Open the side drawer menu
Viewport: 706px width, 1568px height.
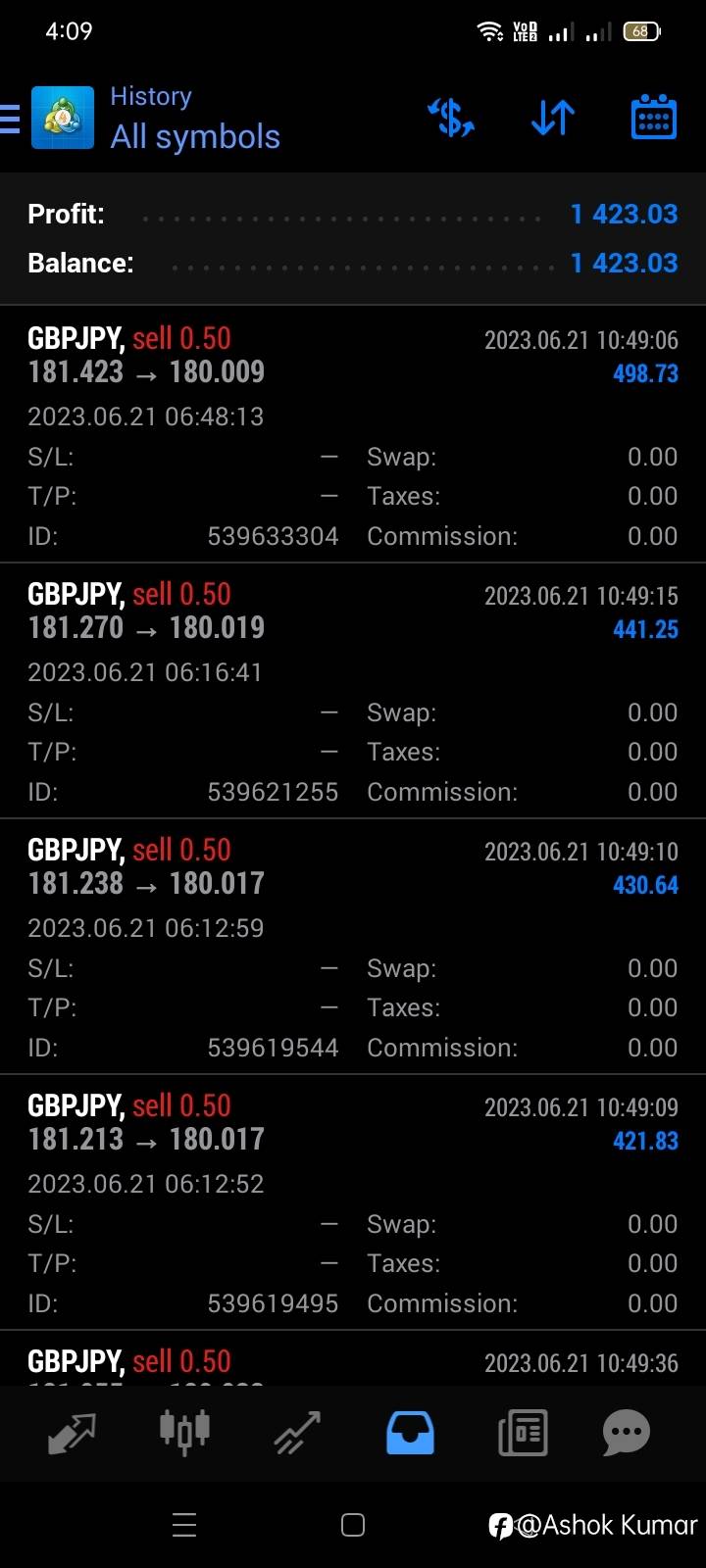[x=10, y=120]
